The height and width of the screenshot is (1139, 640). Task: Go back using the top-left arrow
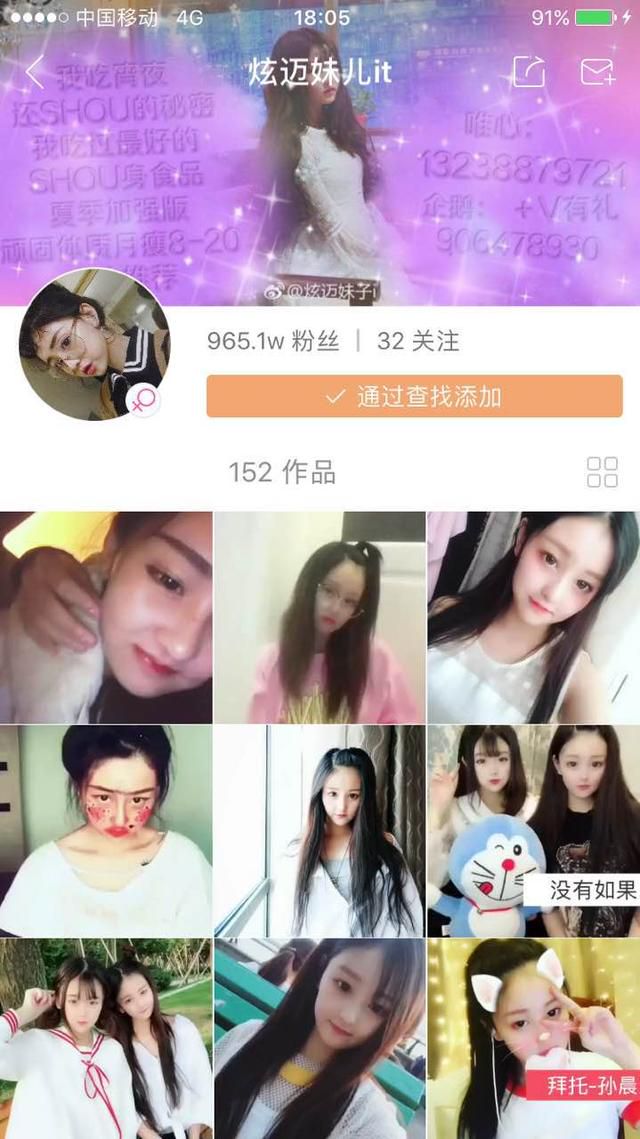(35, 73)
